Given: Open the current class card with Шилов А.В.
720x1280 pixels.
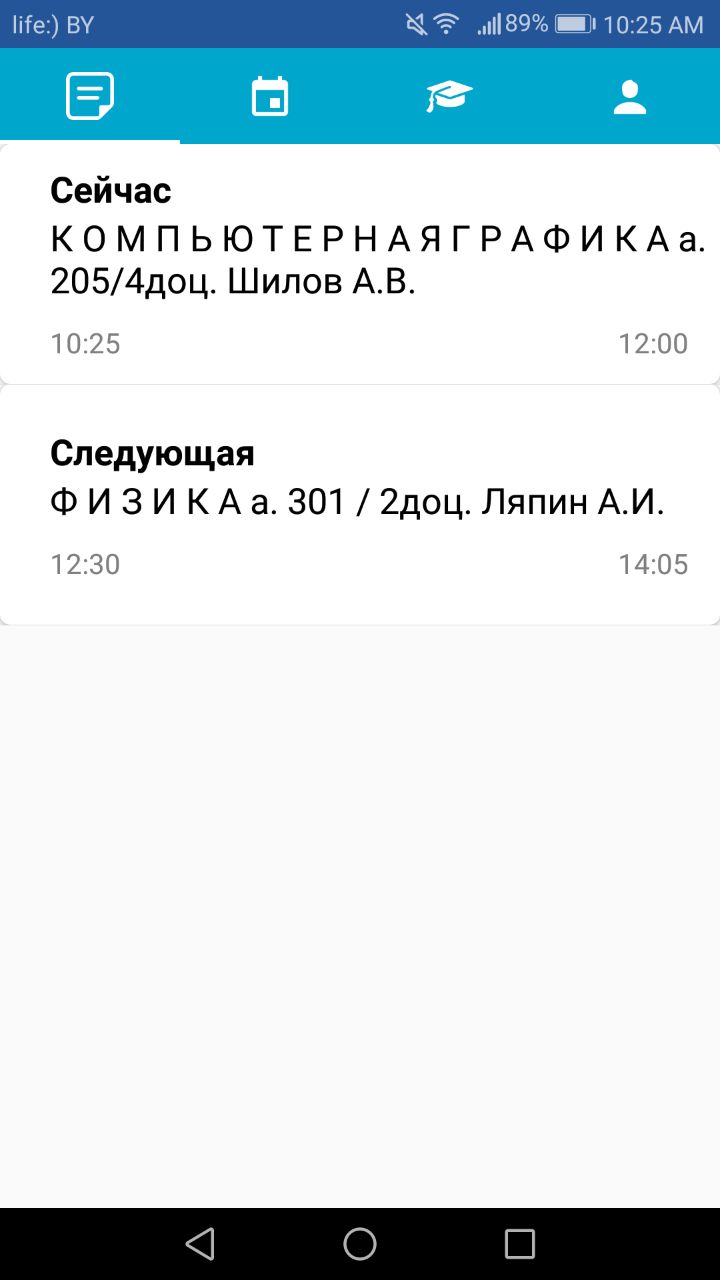Looking at the screenshot, I should coord(360,265).
